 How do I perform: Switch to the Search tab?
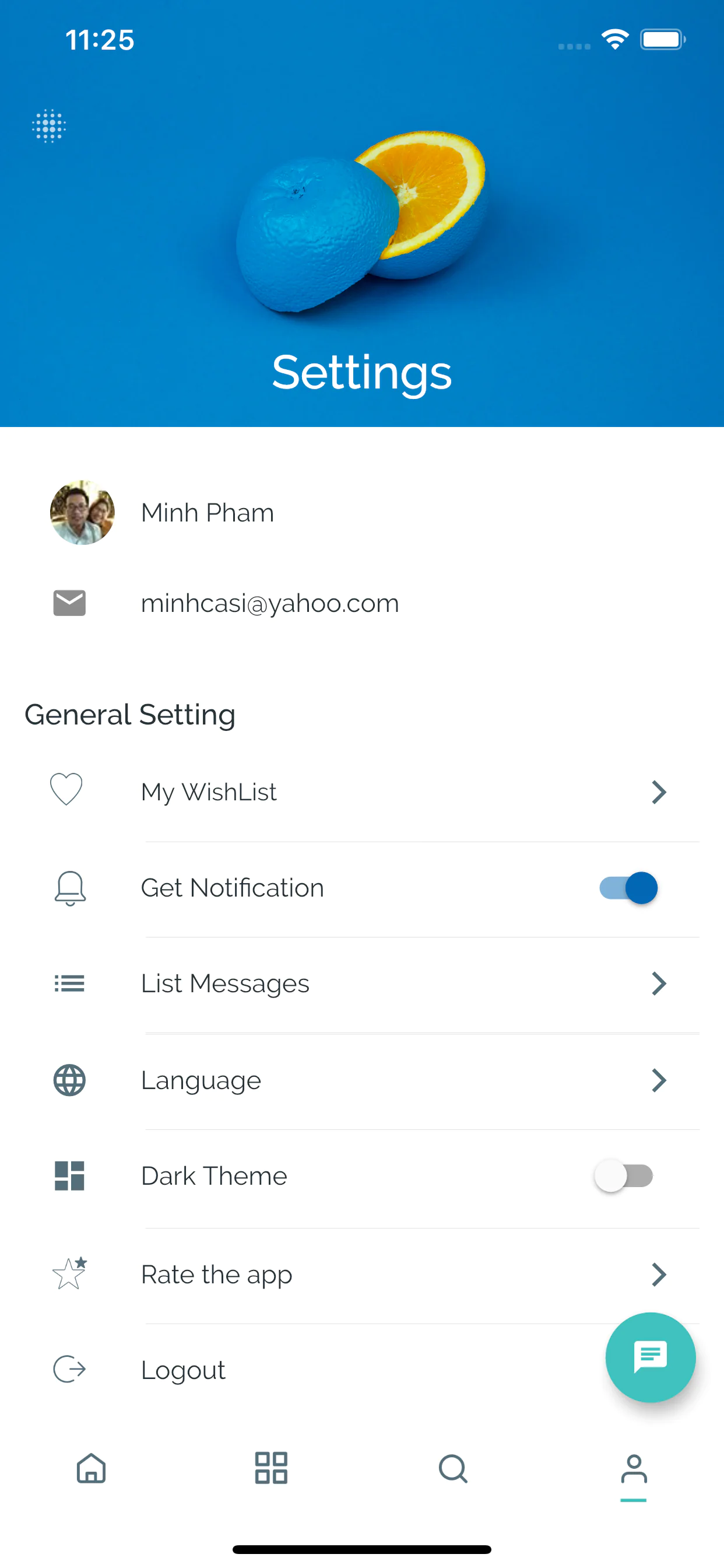453,1468
